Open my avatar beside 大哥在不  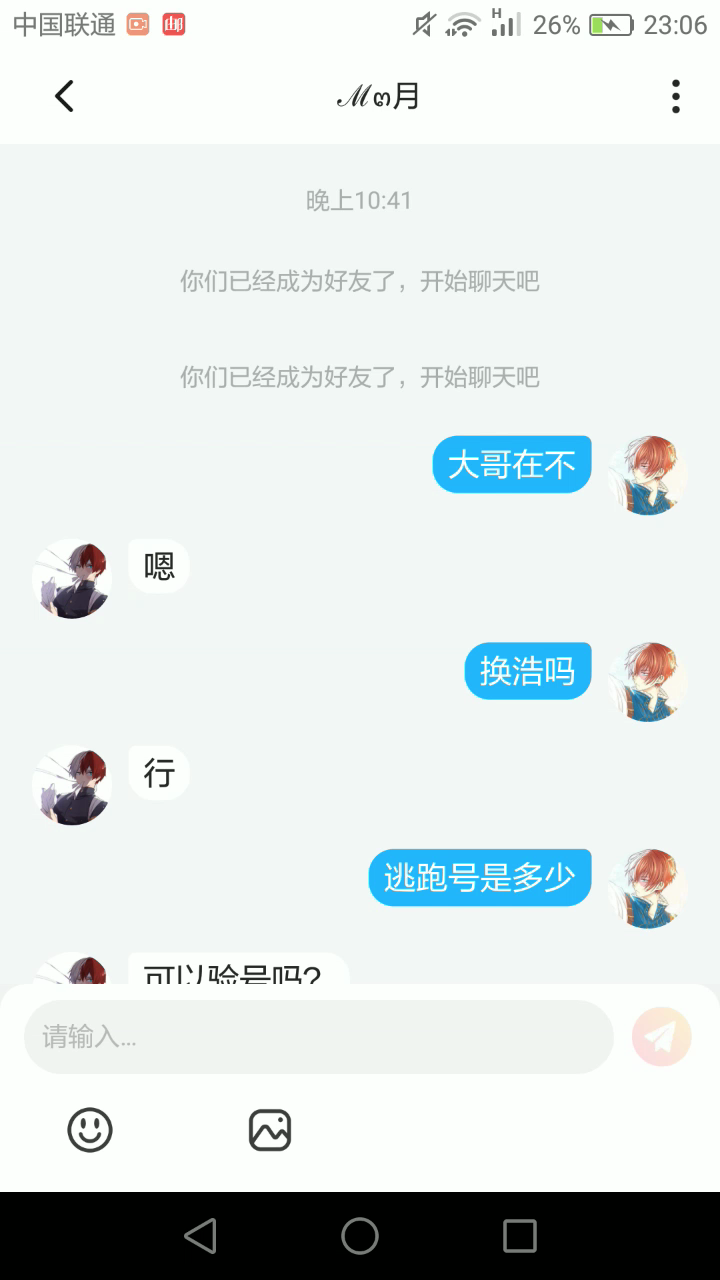[x=648, y=475]
